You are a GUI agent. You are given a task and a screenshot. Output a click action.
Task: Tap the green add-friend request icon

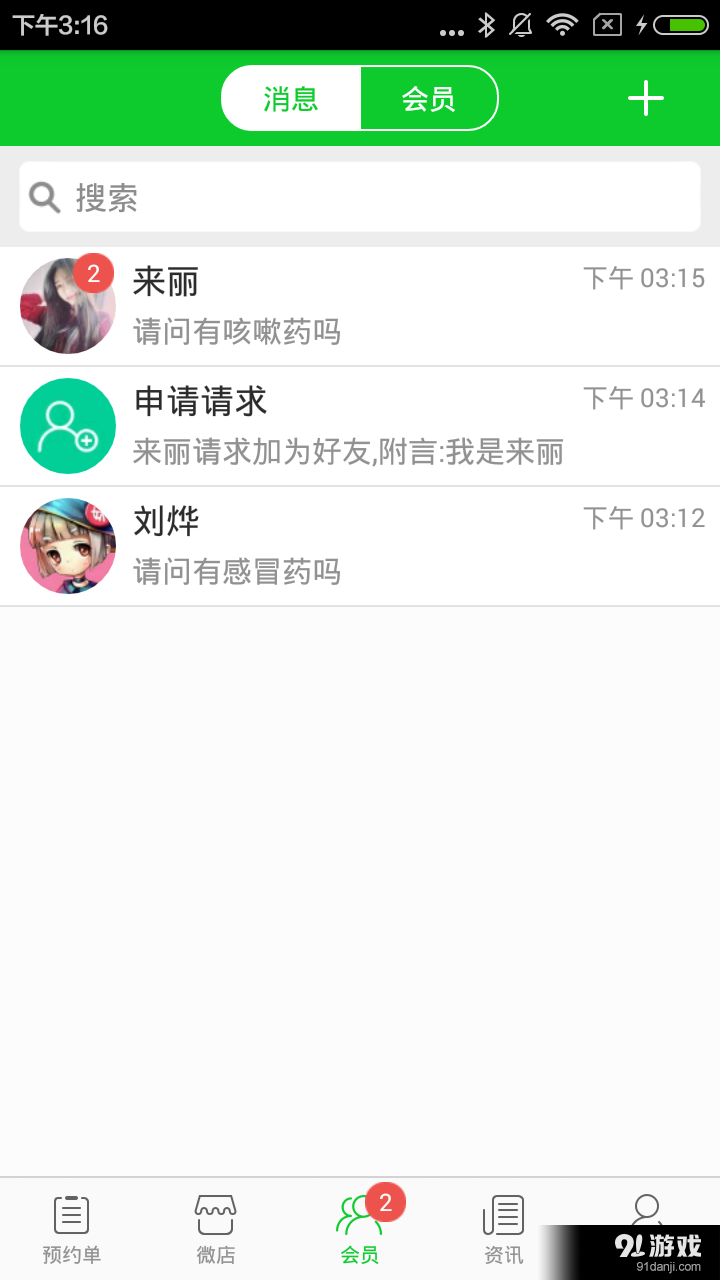(67, 426)
